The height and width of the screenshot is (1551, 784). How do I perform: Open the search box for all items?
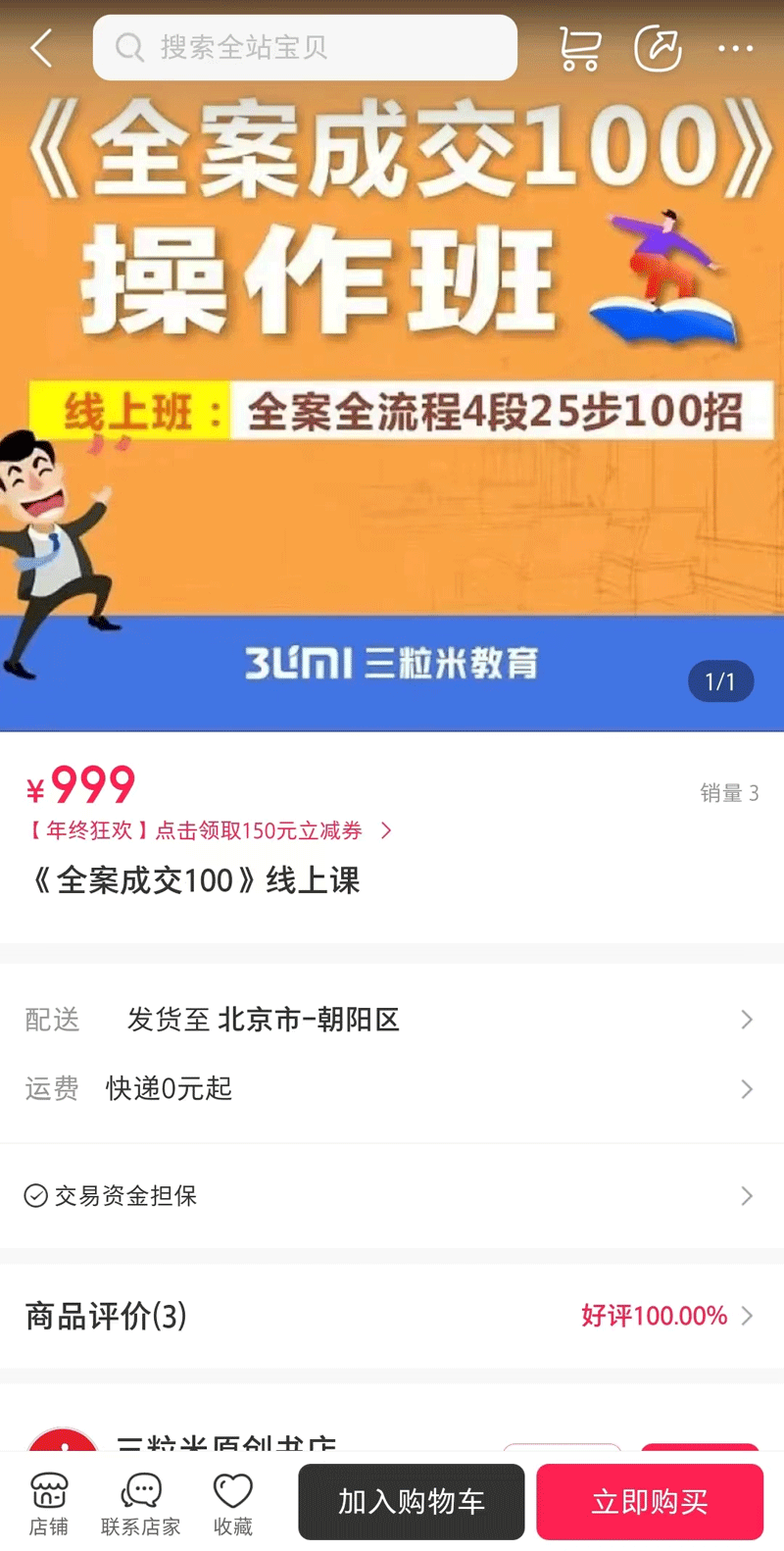(x=305, y=47)
